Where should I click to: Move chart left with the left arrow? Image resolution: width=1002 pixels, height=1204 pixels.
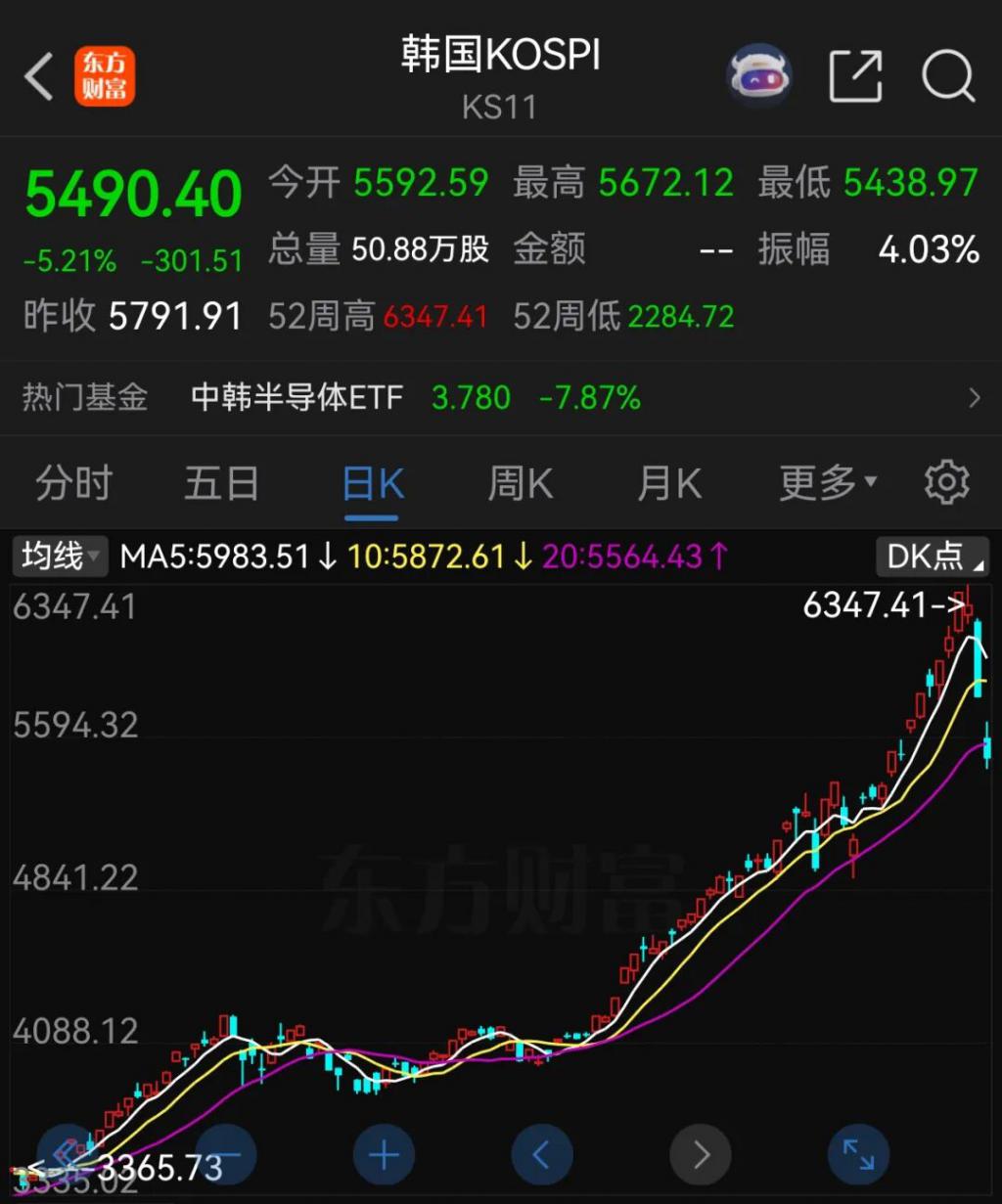pyautogui.click(x=542, y=1155)
